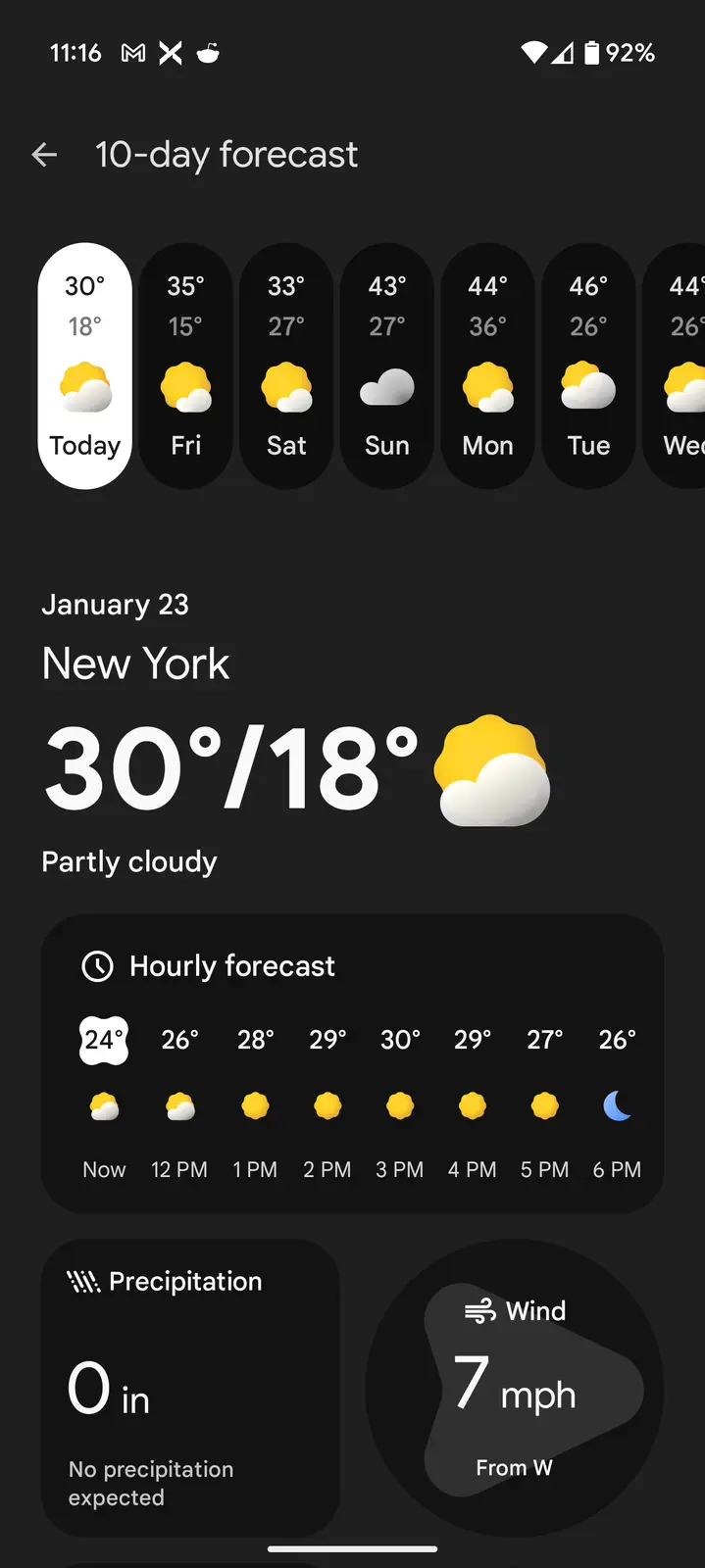Go back from 10-day forecast
Image resolution: width=705 pixels, height=1568 pixels.
point(44,154)
